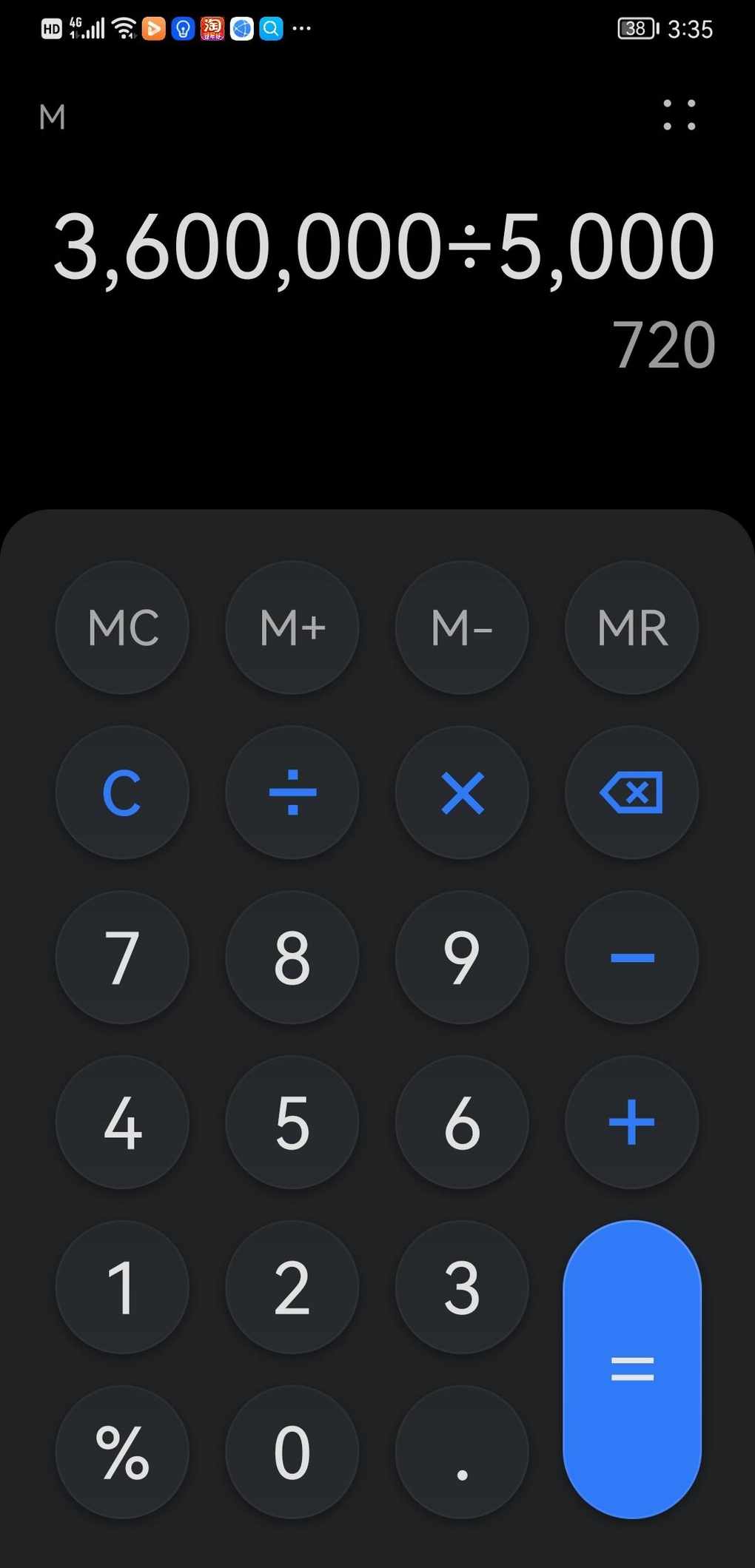This screenshot has width=755, height=1568.
Task: Enter the digit 5
Action: pyautogui.click(x=292, y=1122)
